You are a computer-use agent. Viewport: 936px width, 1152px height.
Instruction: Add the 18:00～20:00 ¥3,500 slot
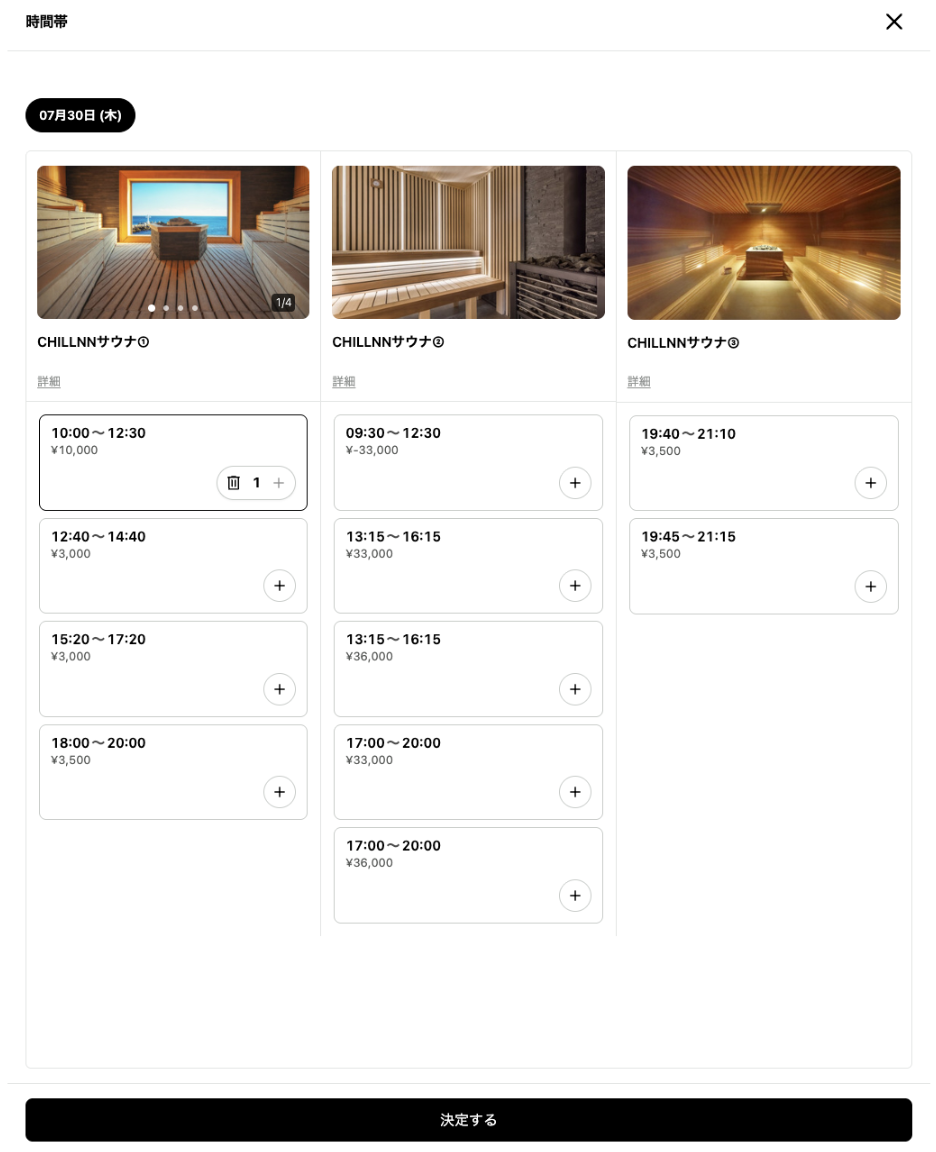coord(279,792)
